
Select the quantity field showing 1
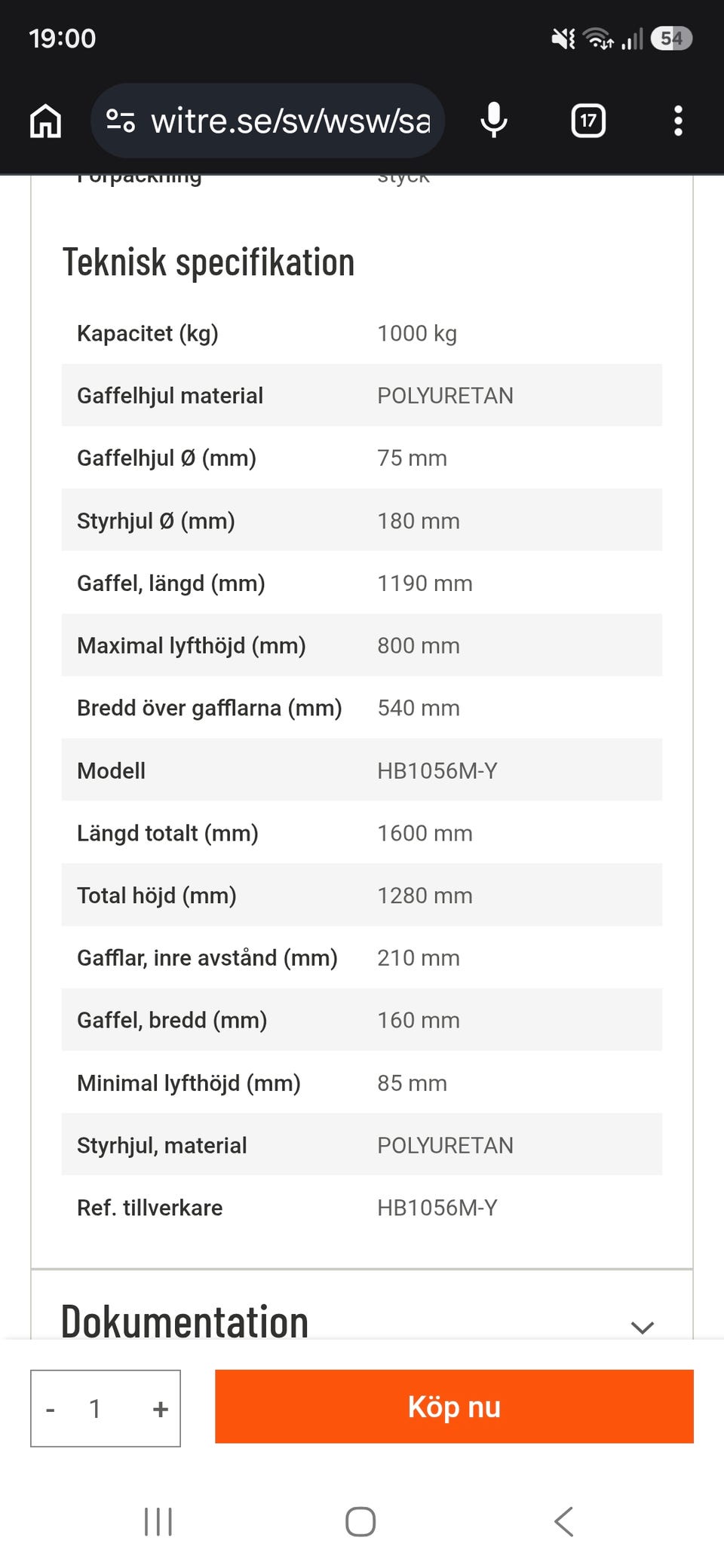(95, 1408)
